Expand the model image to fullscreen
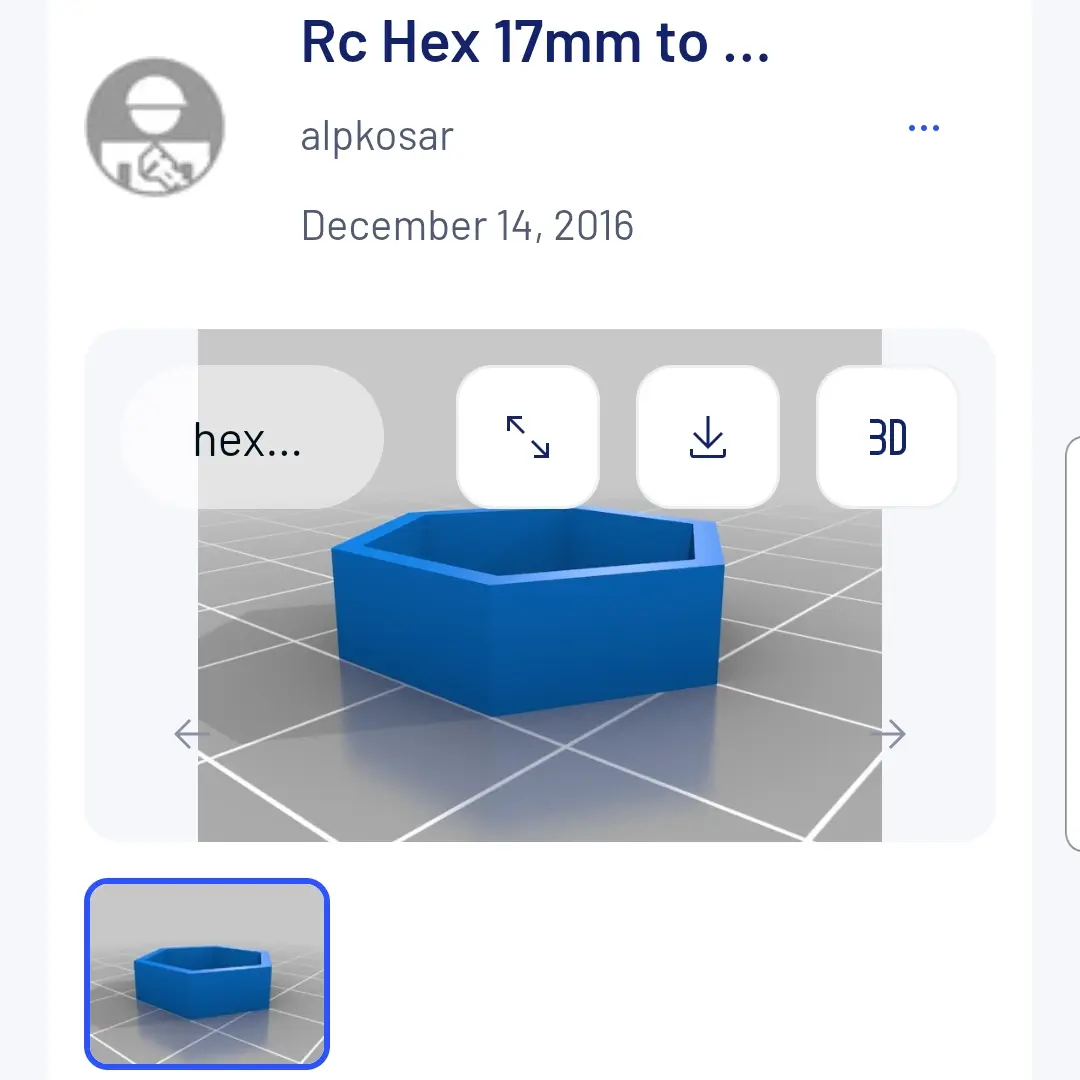1080x1080 pixels. coord(528,437)
